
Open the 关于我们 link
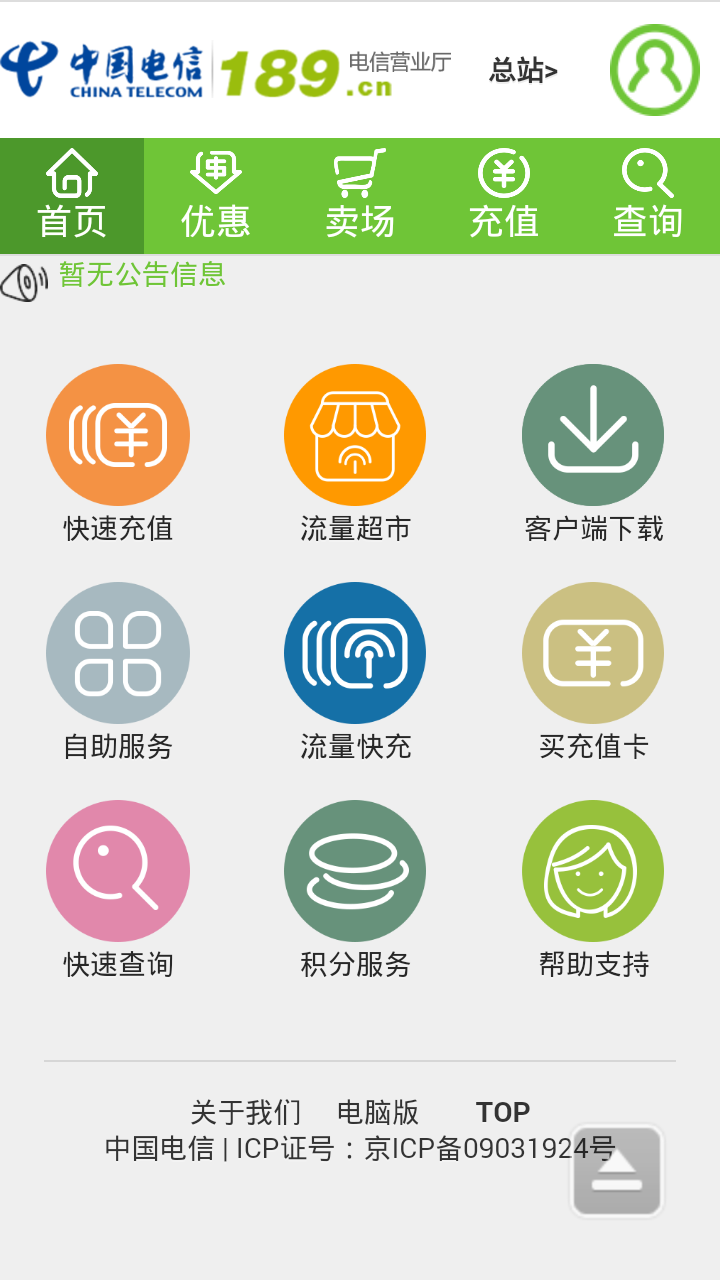point(245,1112)
